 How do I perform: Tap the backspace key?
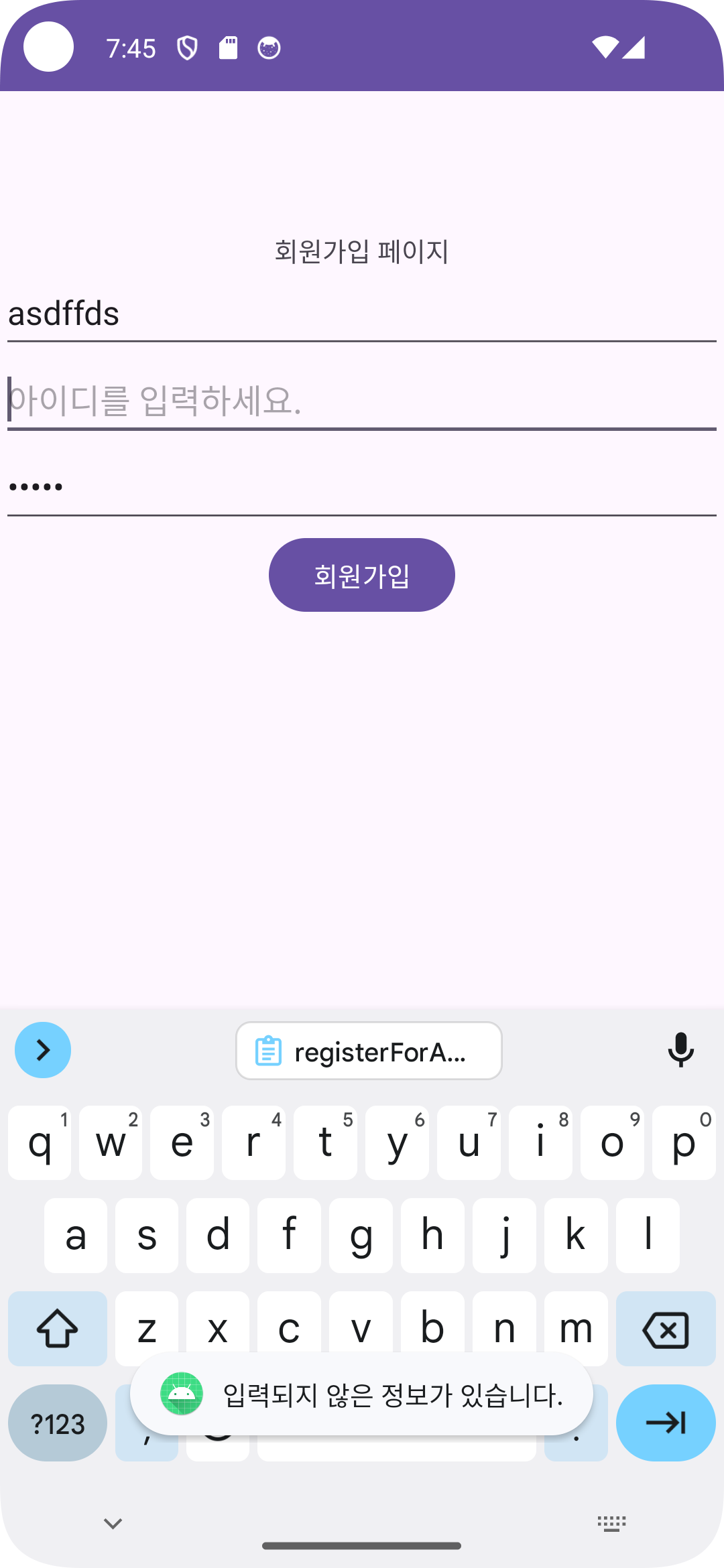[x=666, y=1328]
